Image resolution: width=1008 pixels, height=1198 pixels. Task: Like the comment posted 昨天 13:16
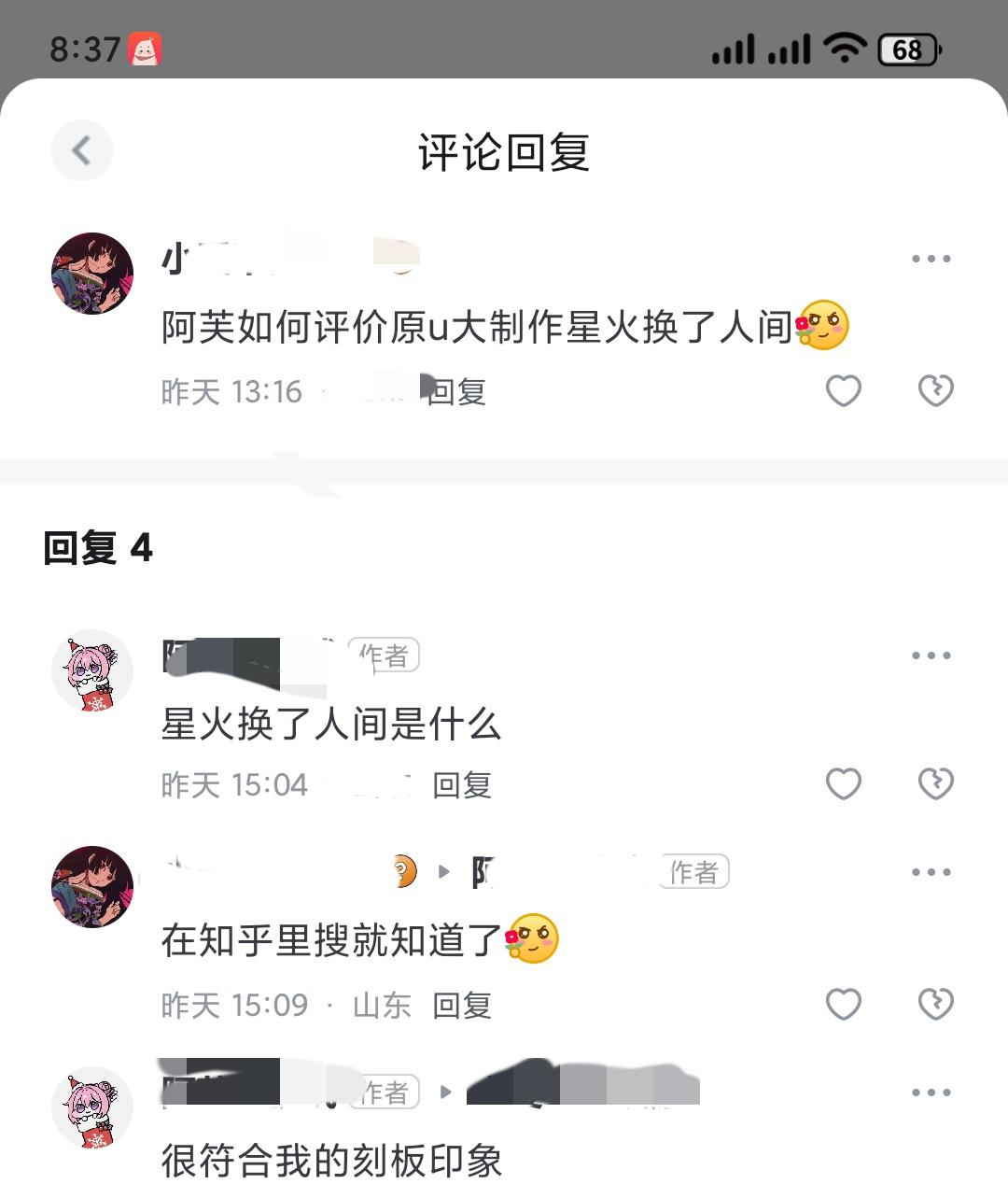pos(844,390)
